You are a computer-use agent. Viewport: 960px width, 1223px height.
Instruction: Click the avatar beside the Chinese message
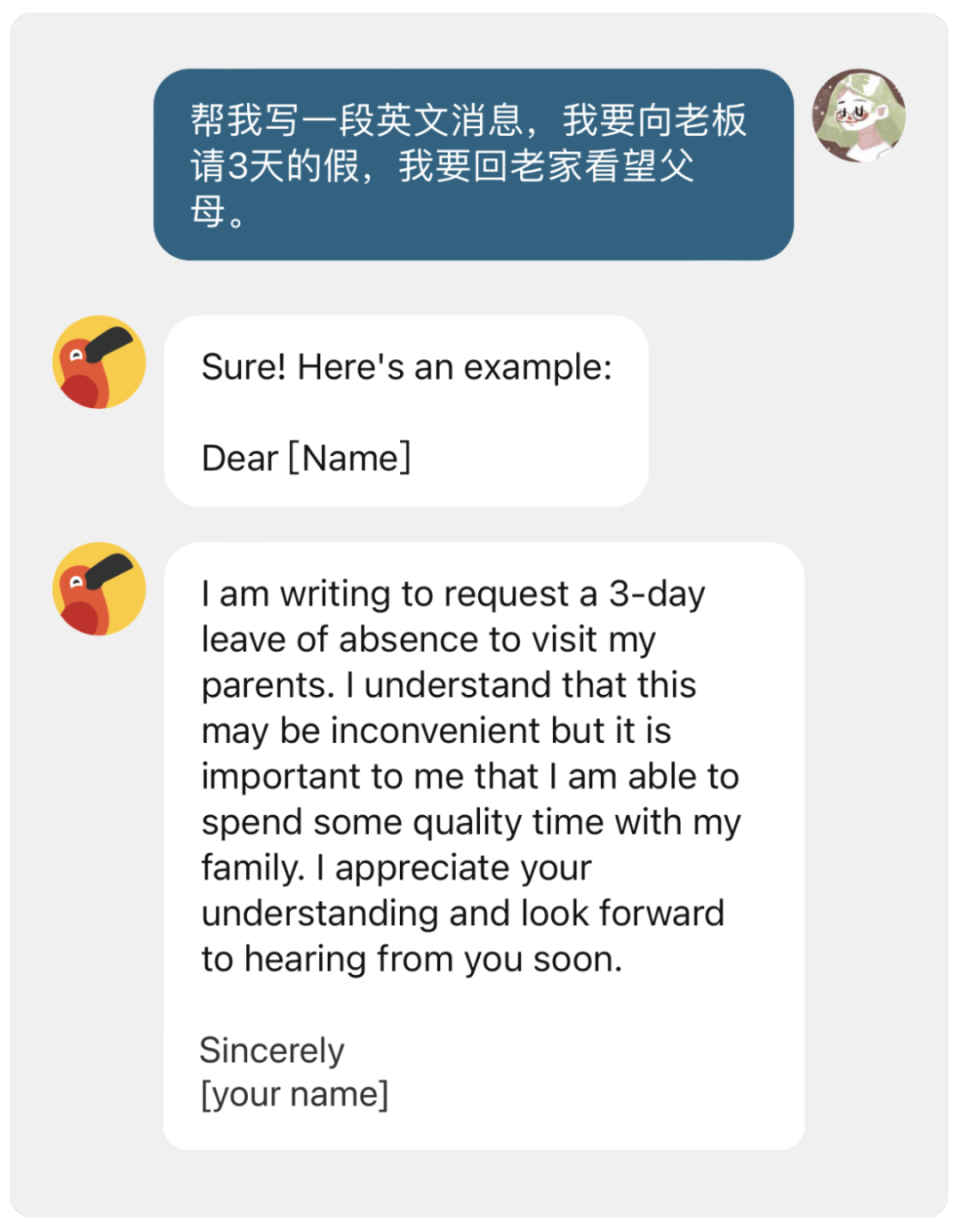click(x=860, y=117)
